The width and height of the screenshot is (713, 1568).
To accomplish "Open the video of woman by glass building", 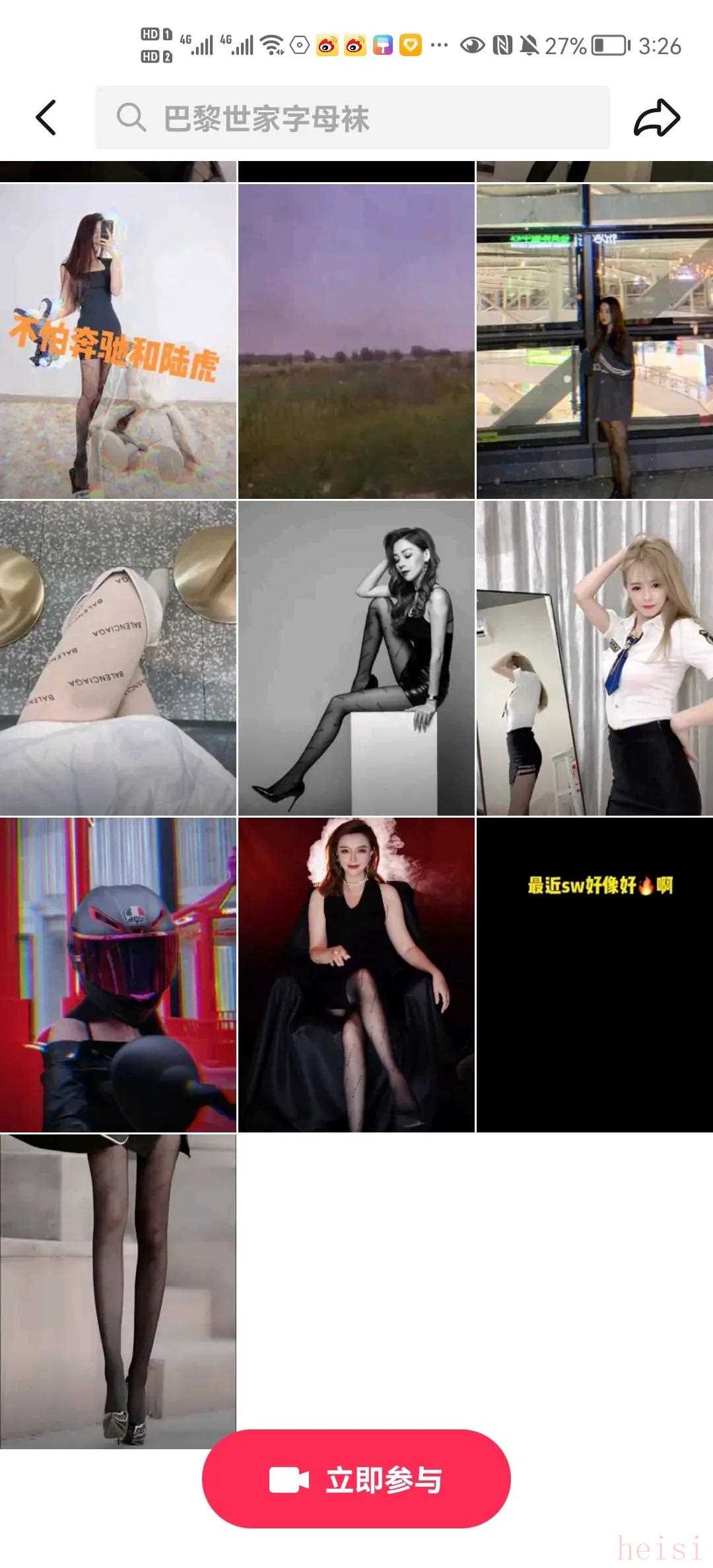I will pyautogui.click(x=595, y=341).
